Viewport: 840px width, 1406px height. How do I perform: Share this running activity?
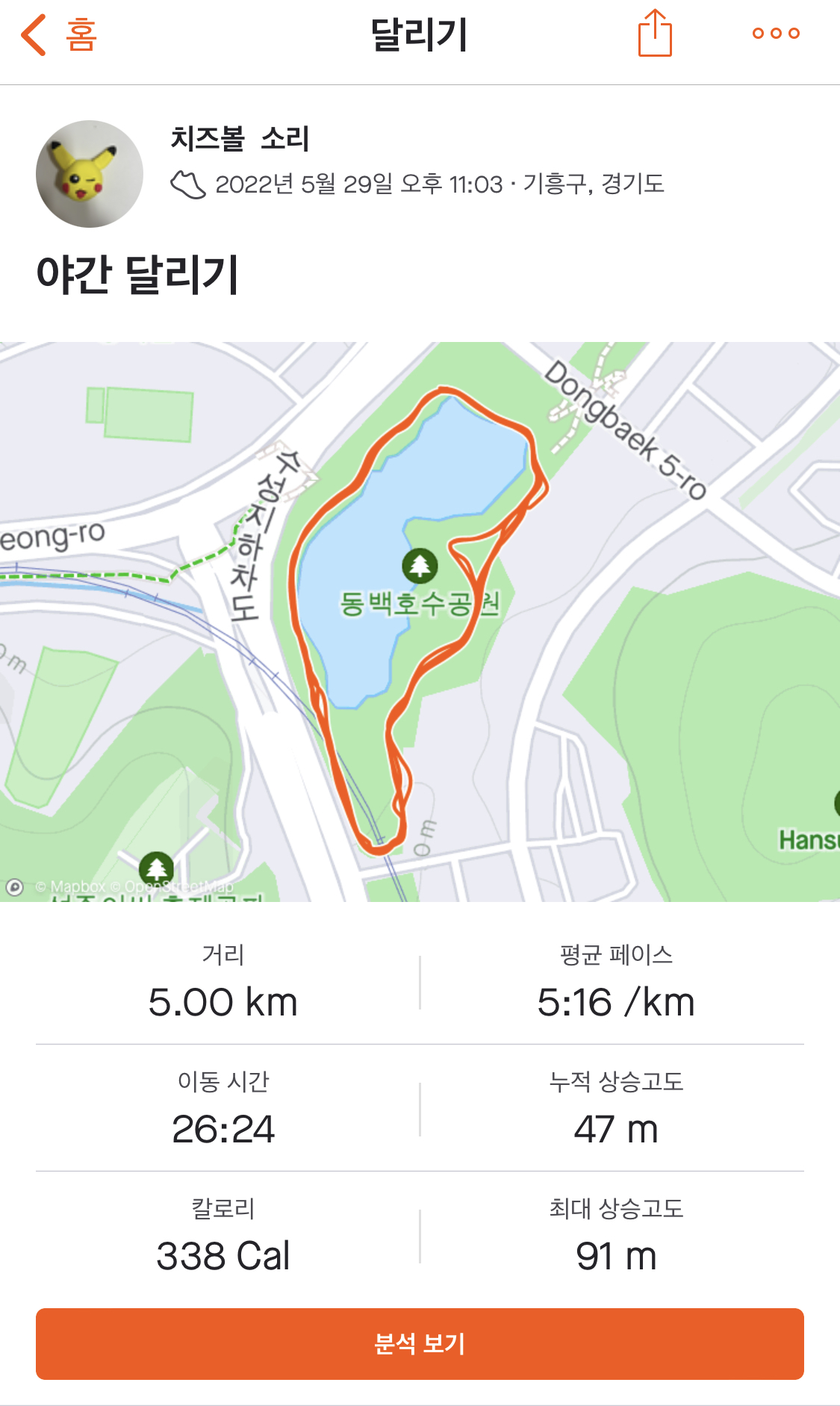click(x=655, y=34)
